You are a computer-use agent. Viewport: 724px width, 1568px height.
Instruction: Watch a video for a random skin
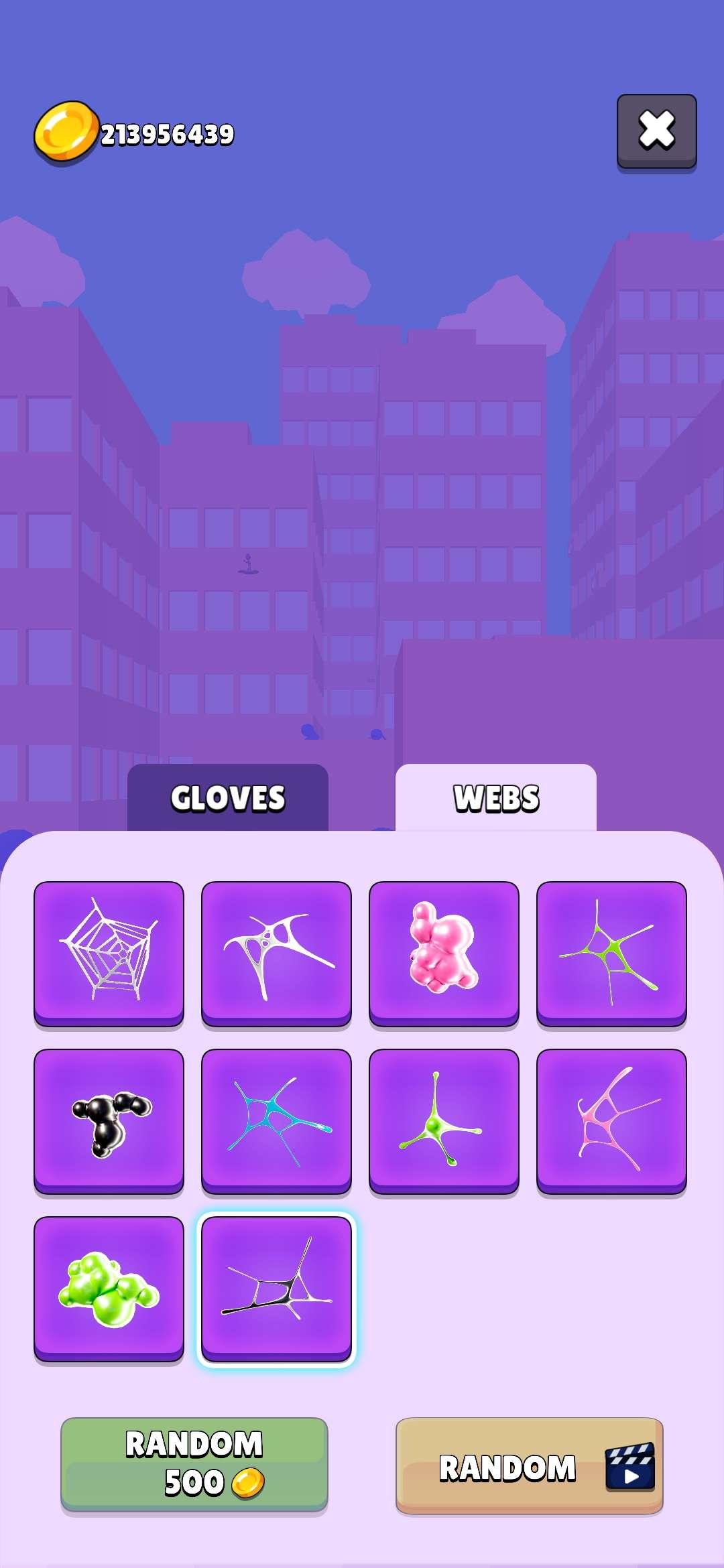click(x=529, y=1465)
